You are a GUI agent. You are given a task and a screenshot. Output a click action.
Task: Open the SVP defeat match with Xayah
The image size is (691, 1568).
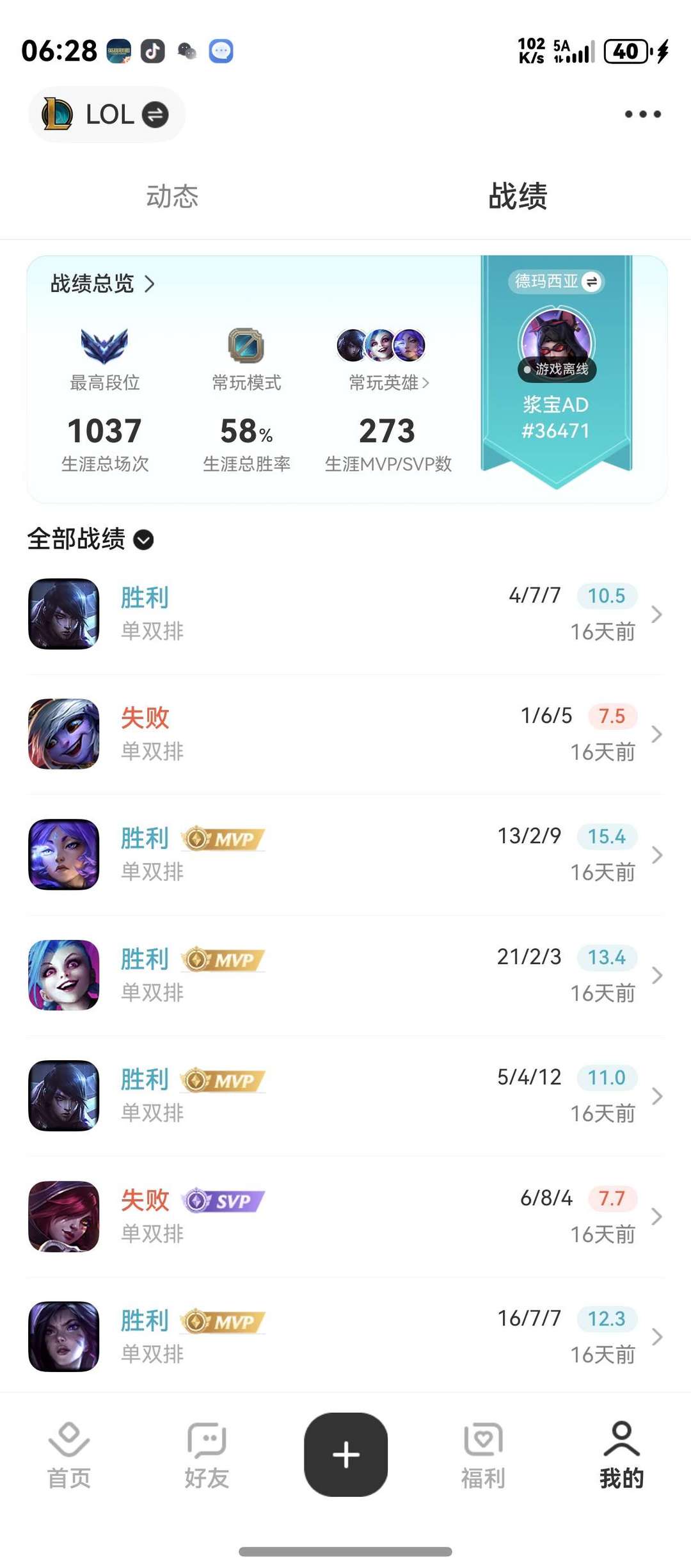point(345,1216)
